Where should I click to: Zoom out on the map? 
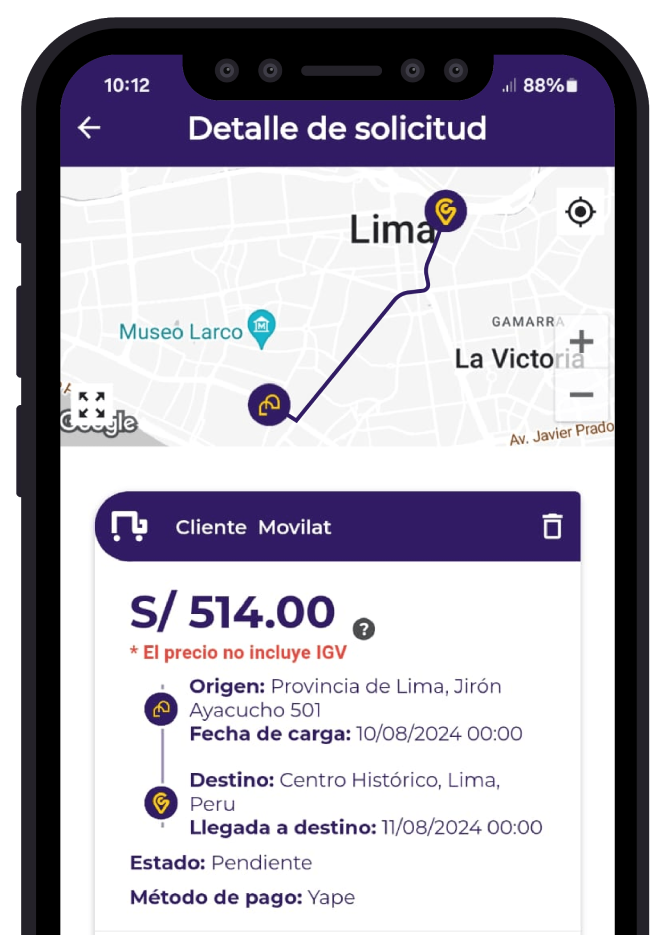(x=581, y=395)
